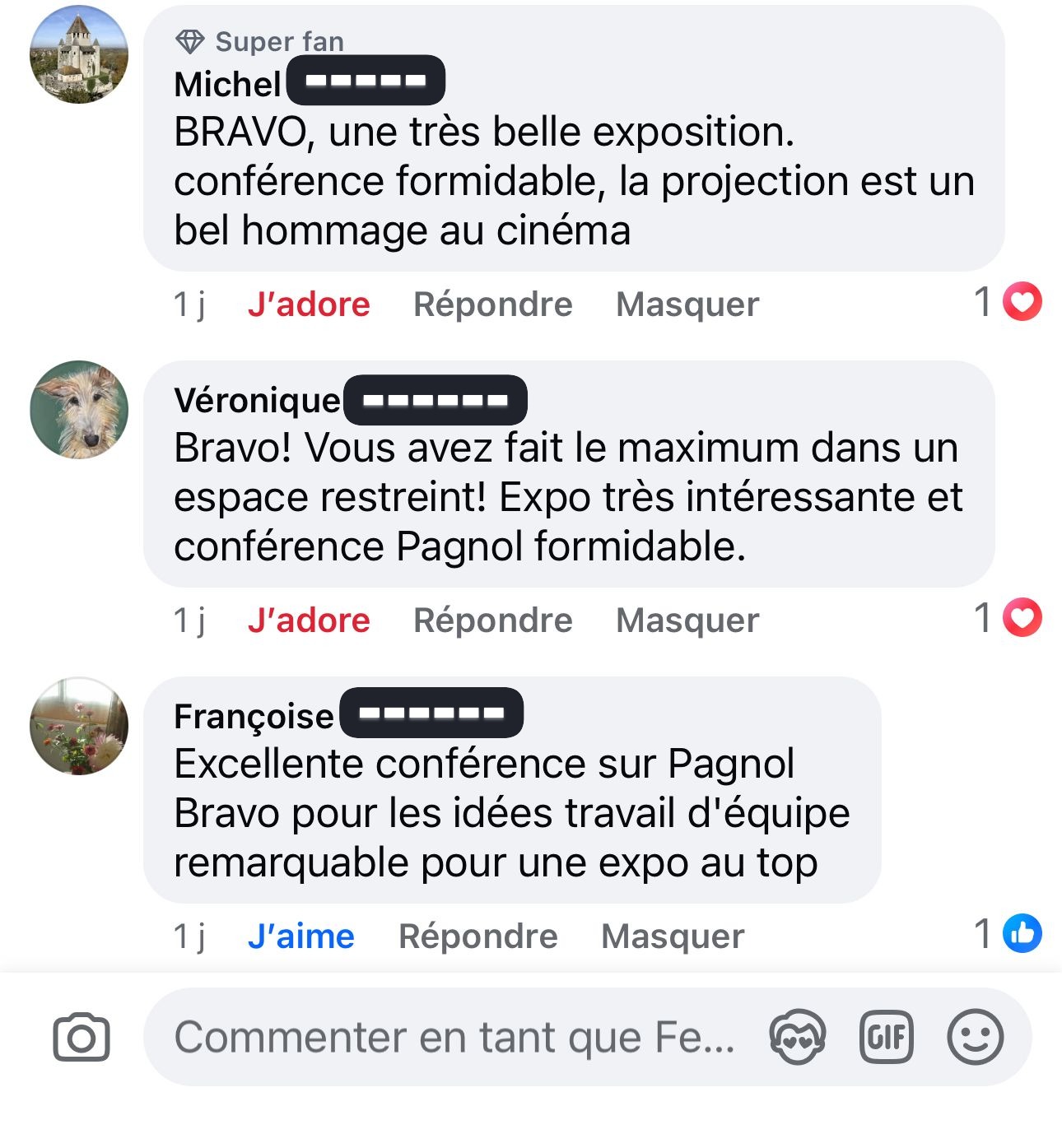The width and height of the screenshot is (1062, 1148).
Task: Tap J'adore under Véronique's comment
Action: 309,620
